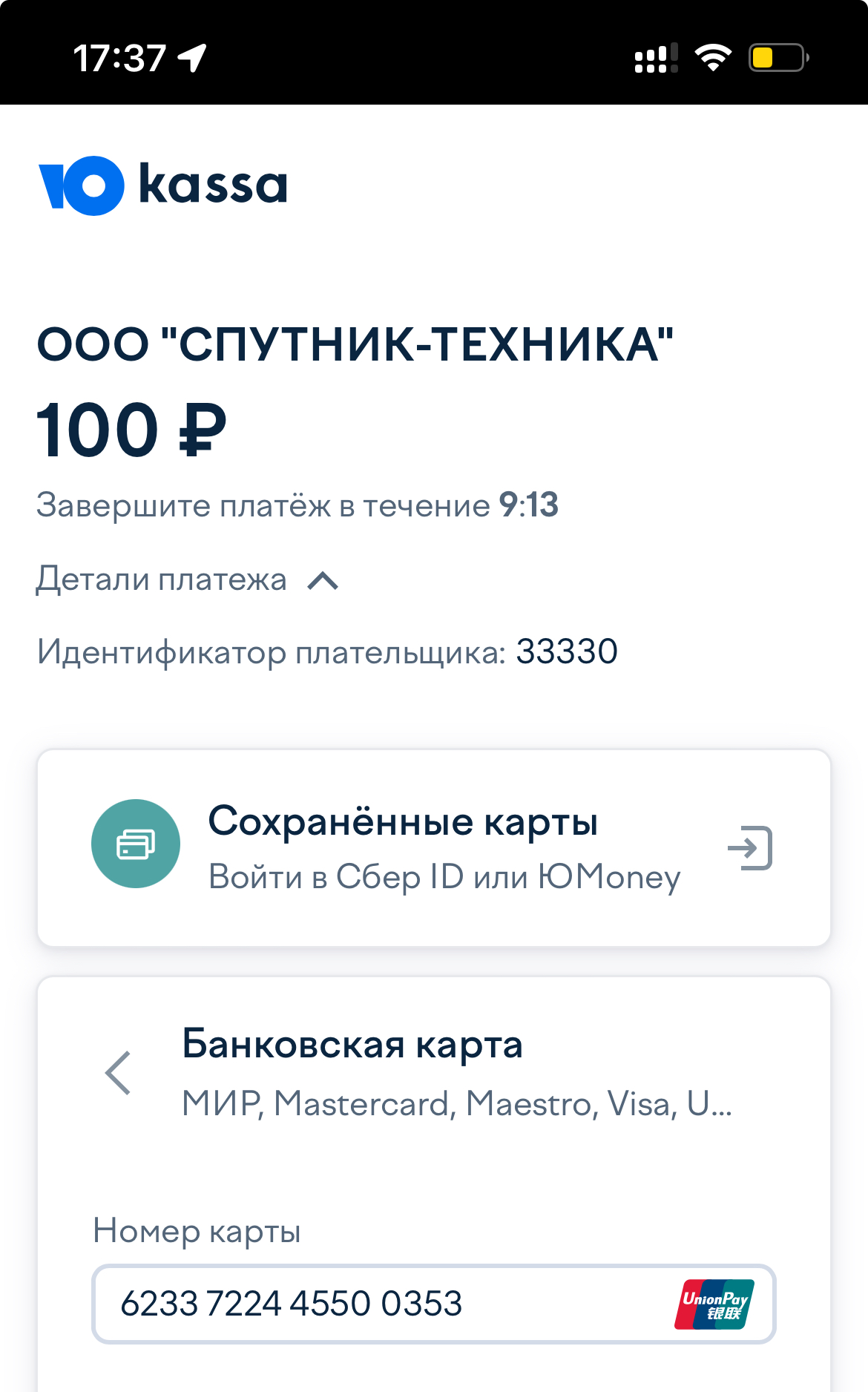Edit the Номер карты field
Viewport: 868px width, 1392px height.
click(434, 1304)
